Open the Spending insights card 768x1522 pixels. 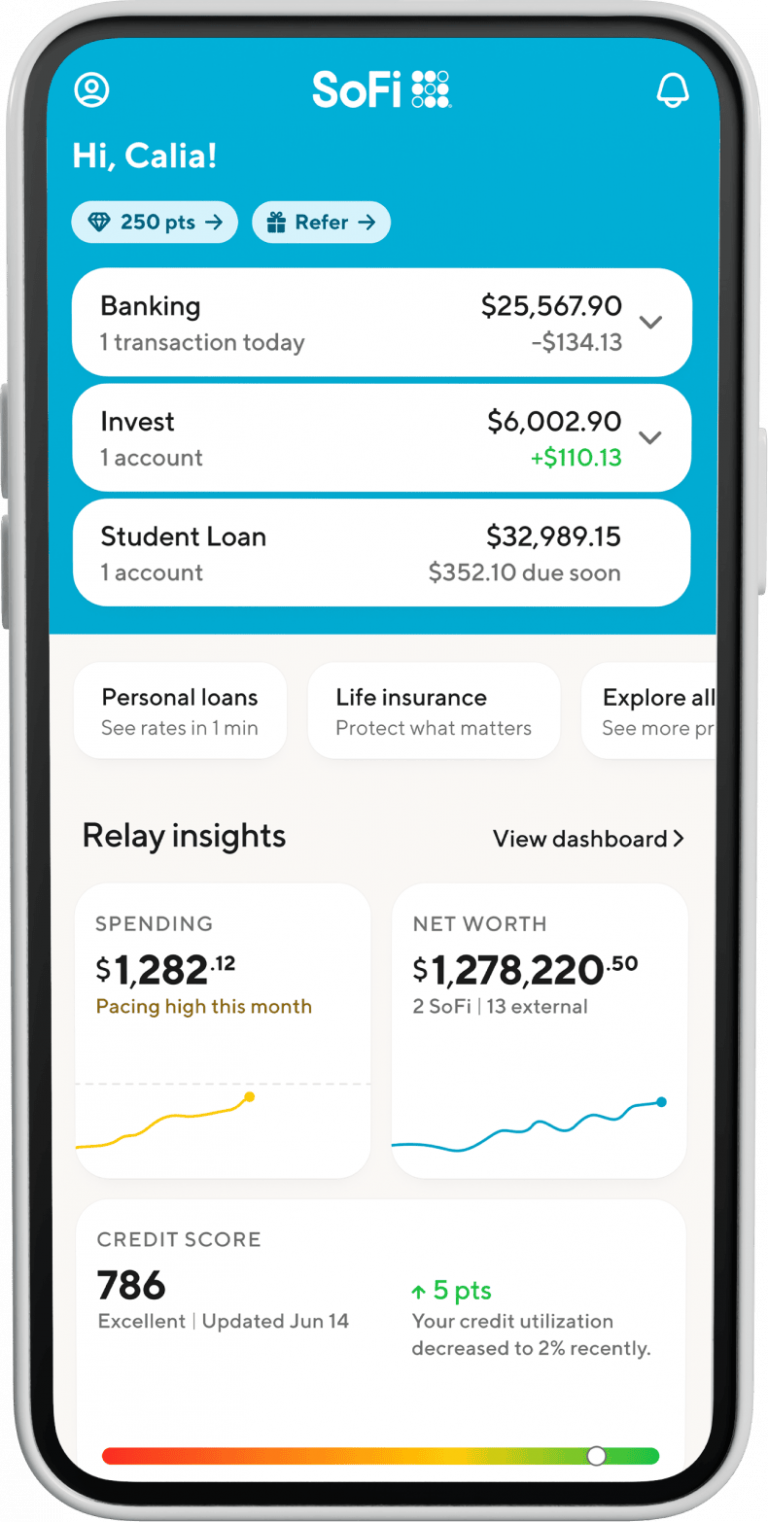click(223, 1030)
